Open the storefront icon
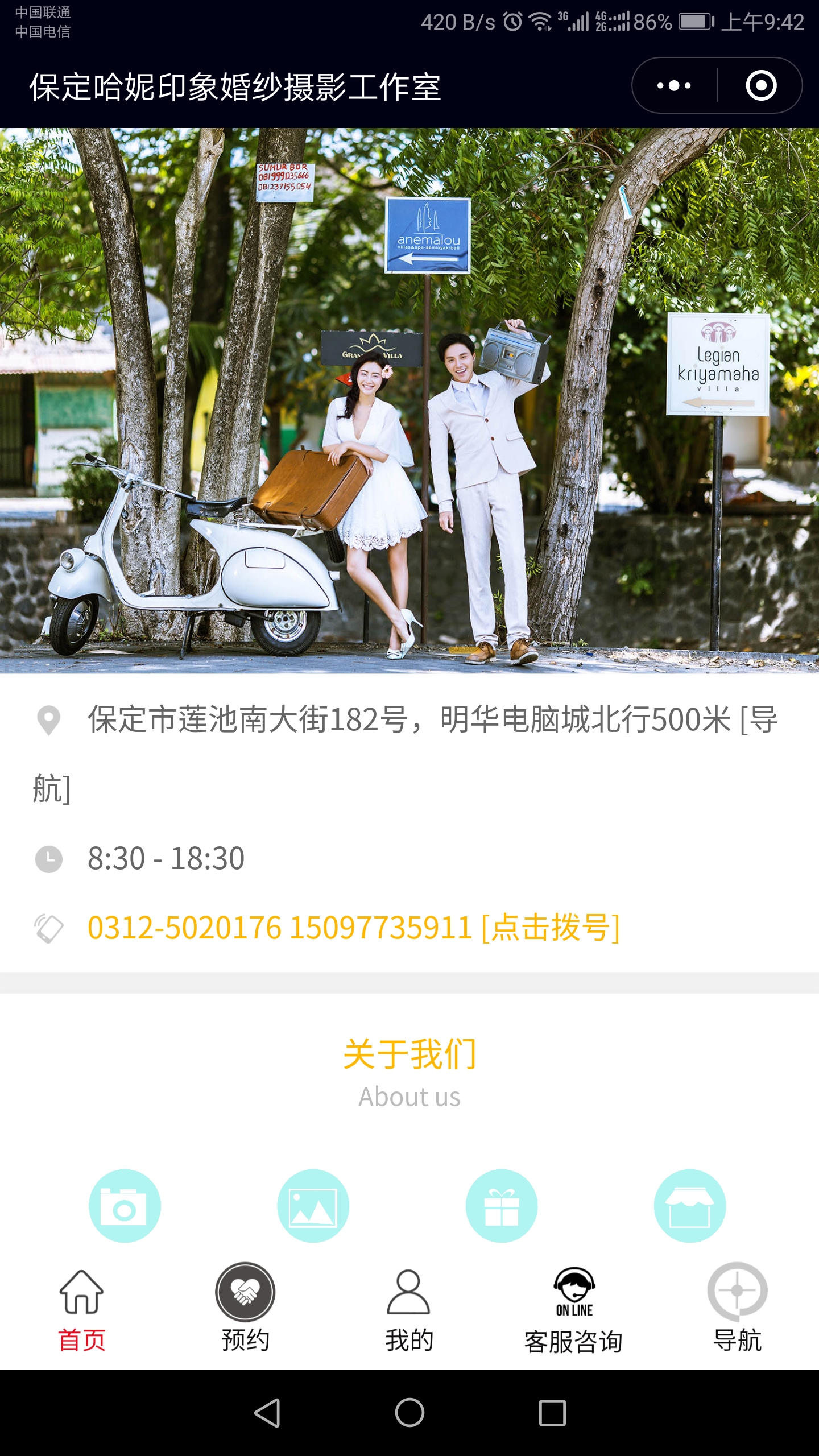The image size is (819, 1456). tap(690, 1205)
